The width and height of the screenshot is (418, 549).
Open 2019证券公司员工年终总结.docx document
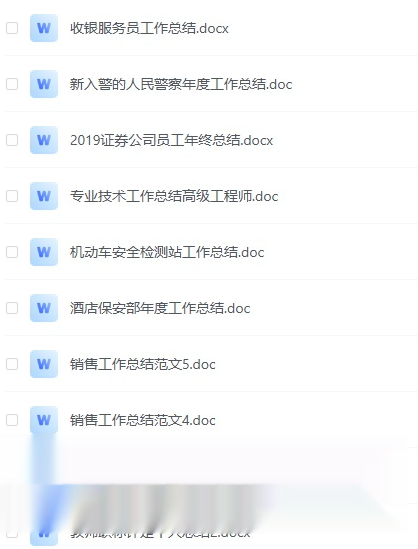(172, 140)
